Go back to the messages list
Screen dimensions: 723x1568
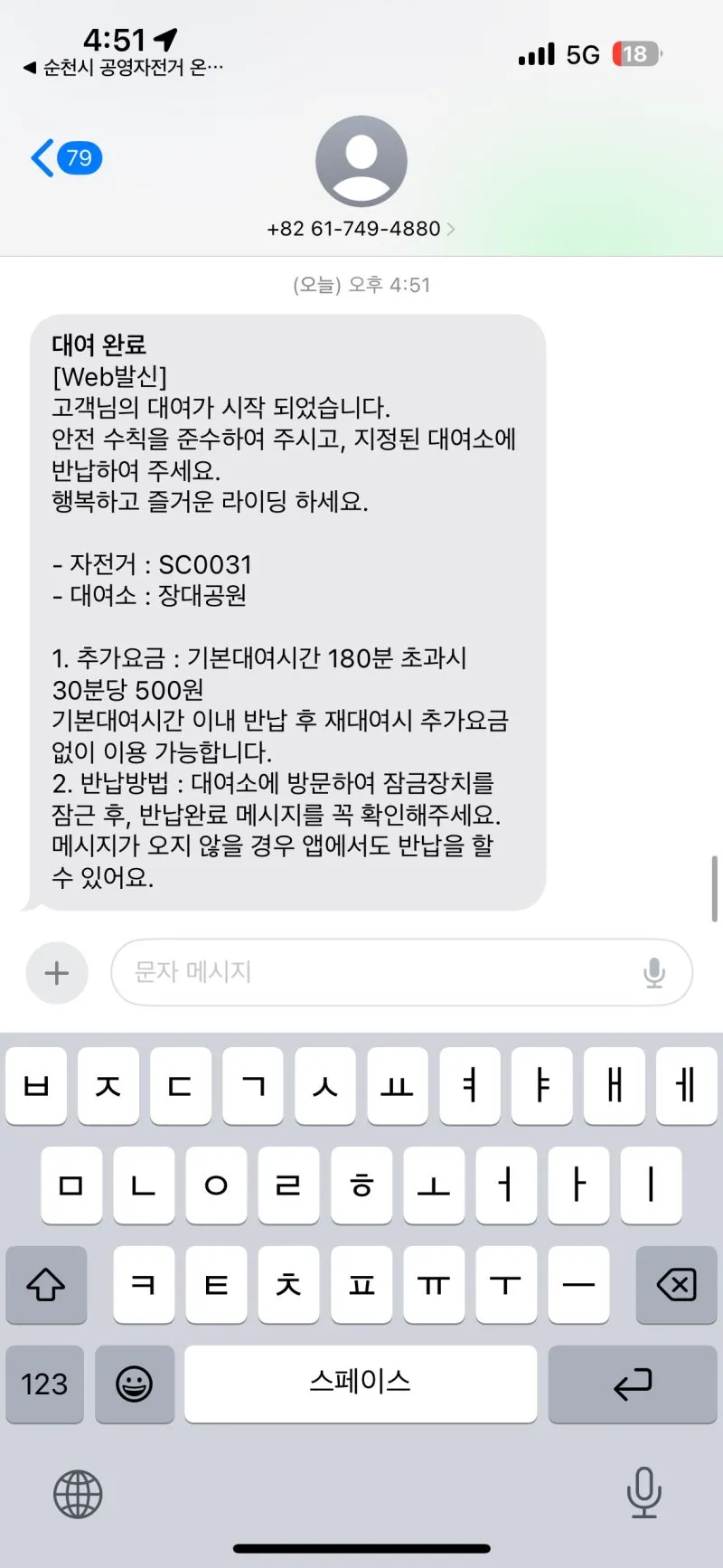point(65,158)
